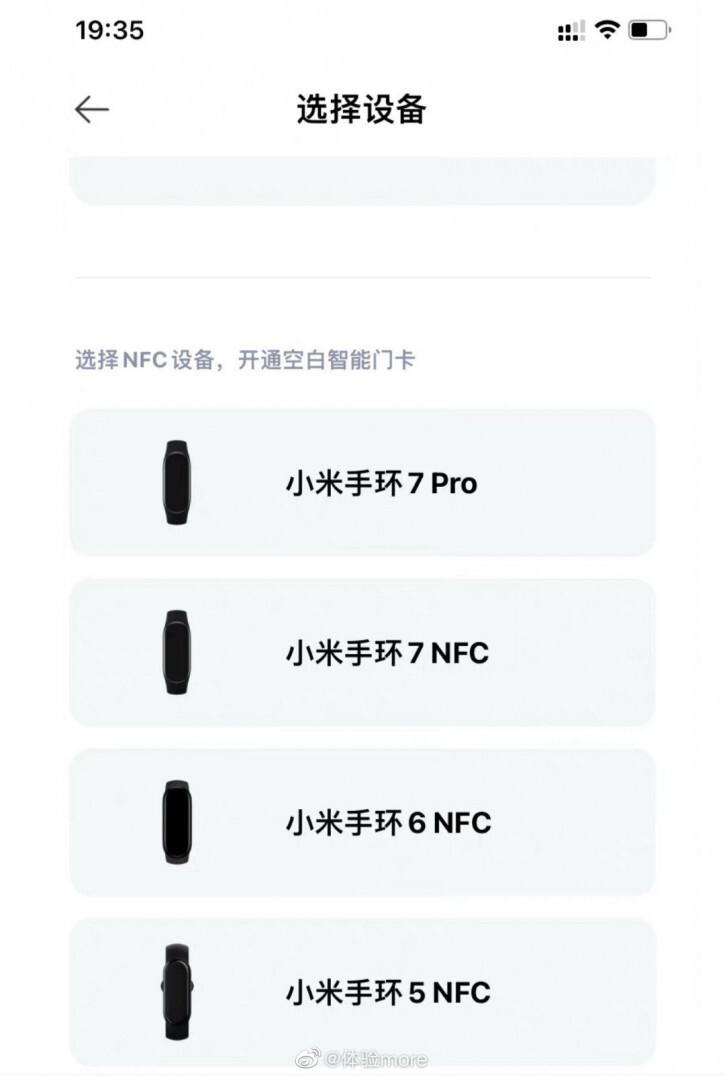Viewport: 725px width, 1076px height.
Task: Tap the @体验more watermark text
Action: (x=362, y=1057)
